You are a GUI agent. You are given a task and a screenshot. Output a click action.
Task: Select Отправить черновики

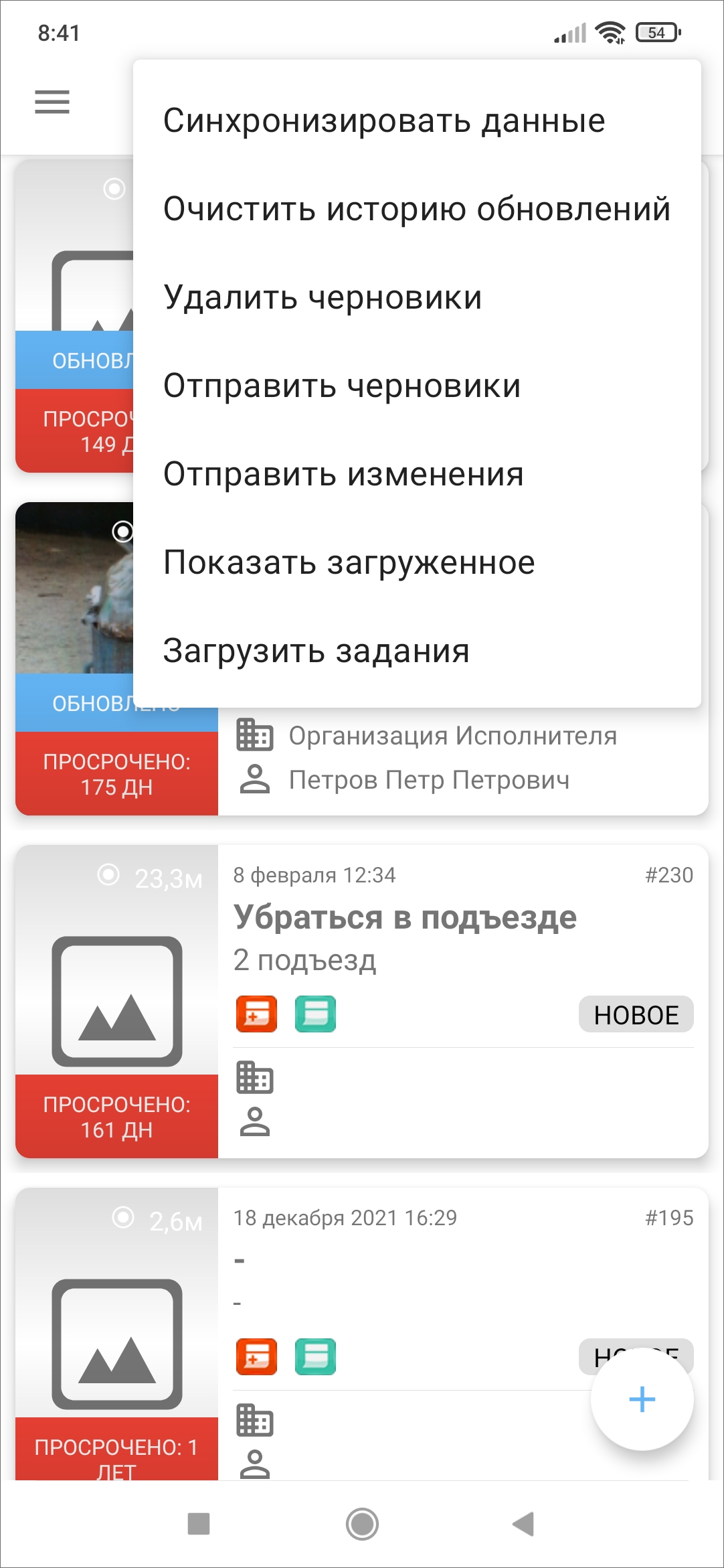pos(417,386)
